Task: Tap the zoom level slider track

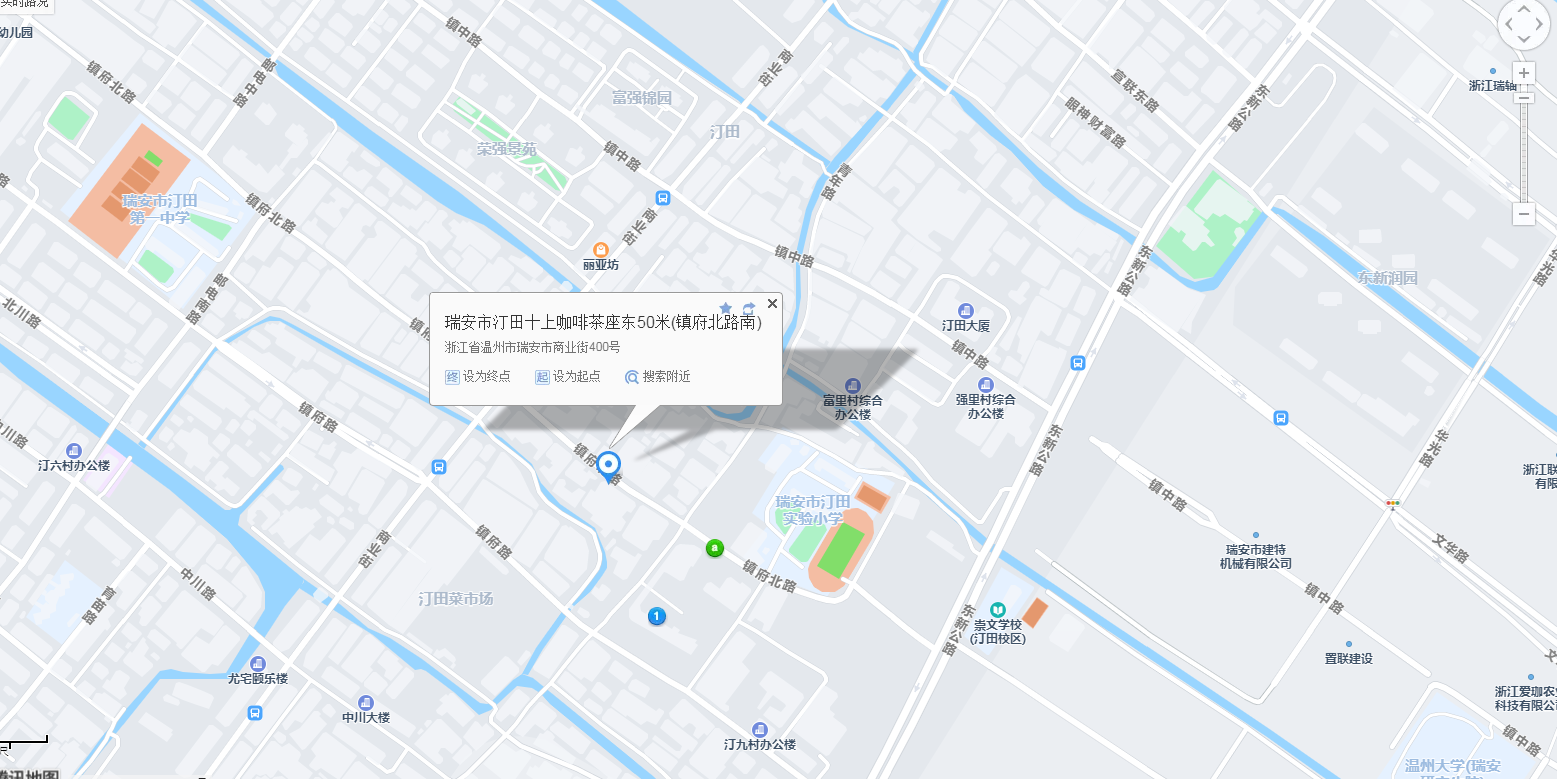Action: click(1523, 150)
